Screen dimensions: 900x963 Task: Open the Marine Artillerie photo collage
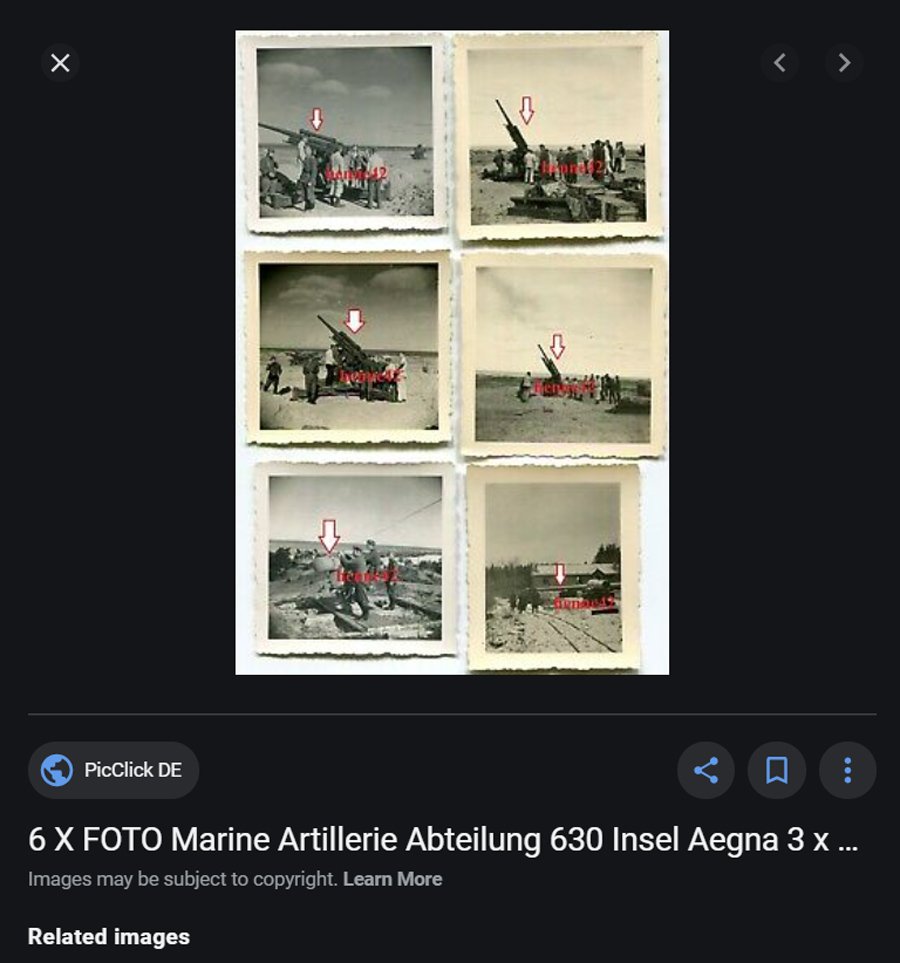[452, 352]
